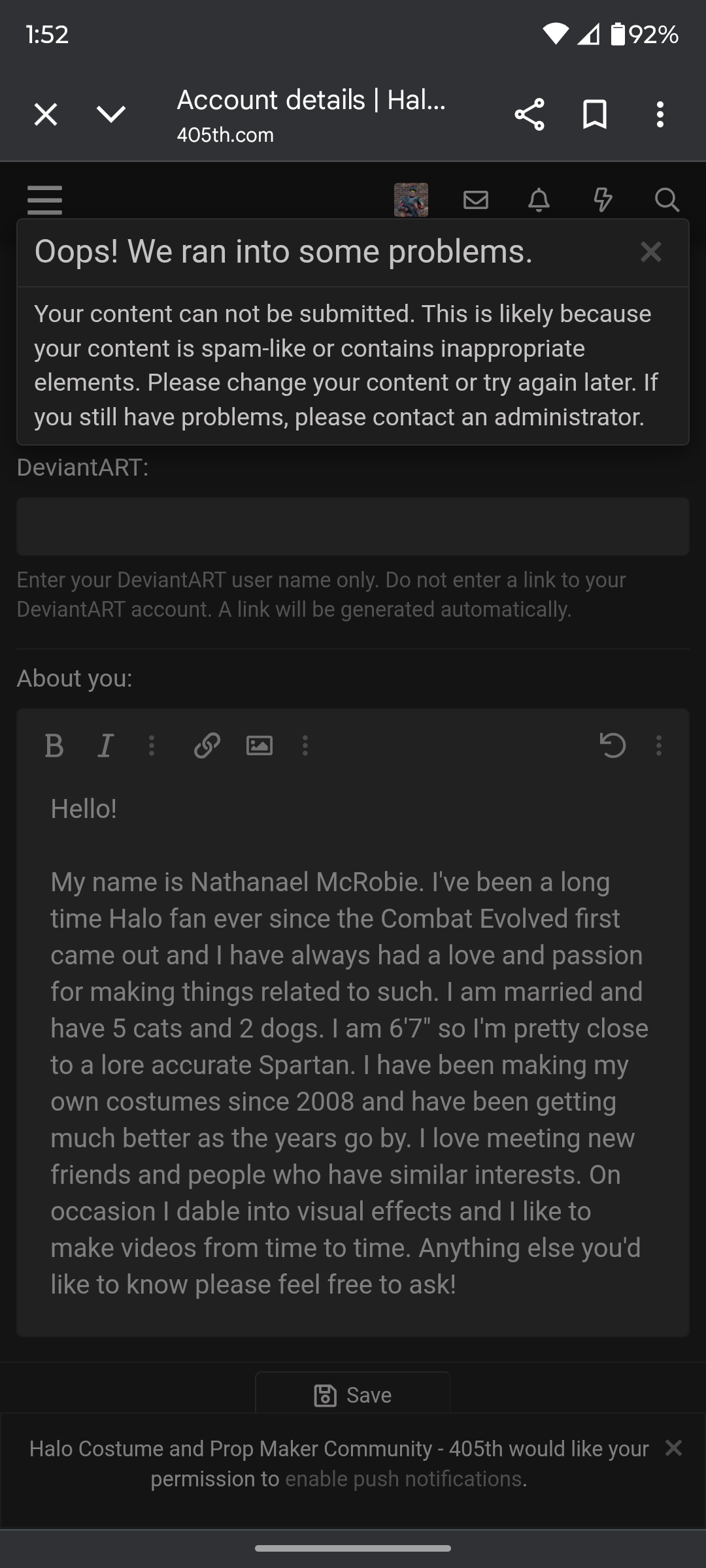Bookmark the current page
The height and width of the screenshot is (1568, 706).
(595, 114)
